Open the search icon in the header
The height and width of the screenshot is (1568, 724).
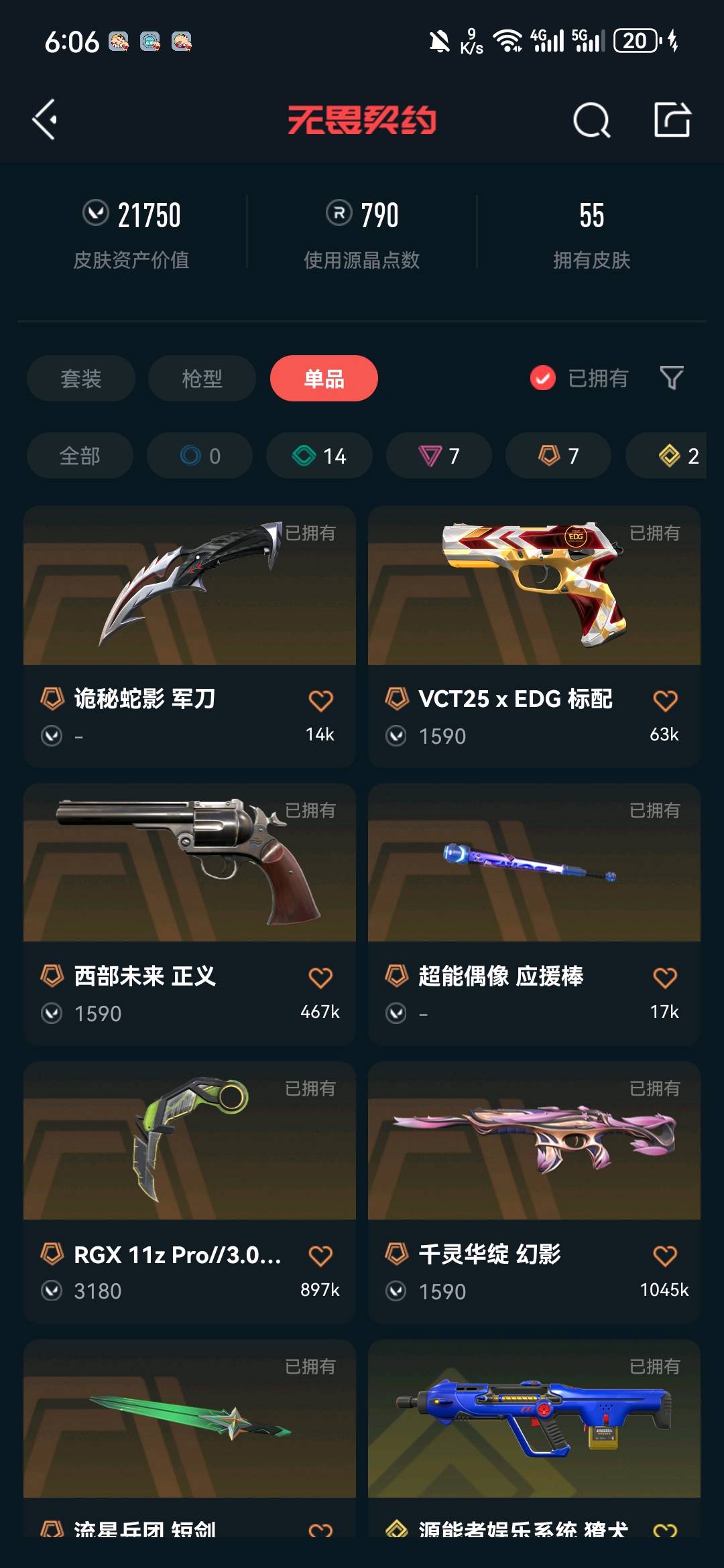coord(591,121)
